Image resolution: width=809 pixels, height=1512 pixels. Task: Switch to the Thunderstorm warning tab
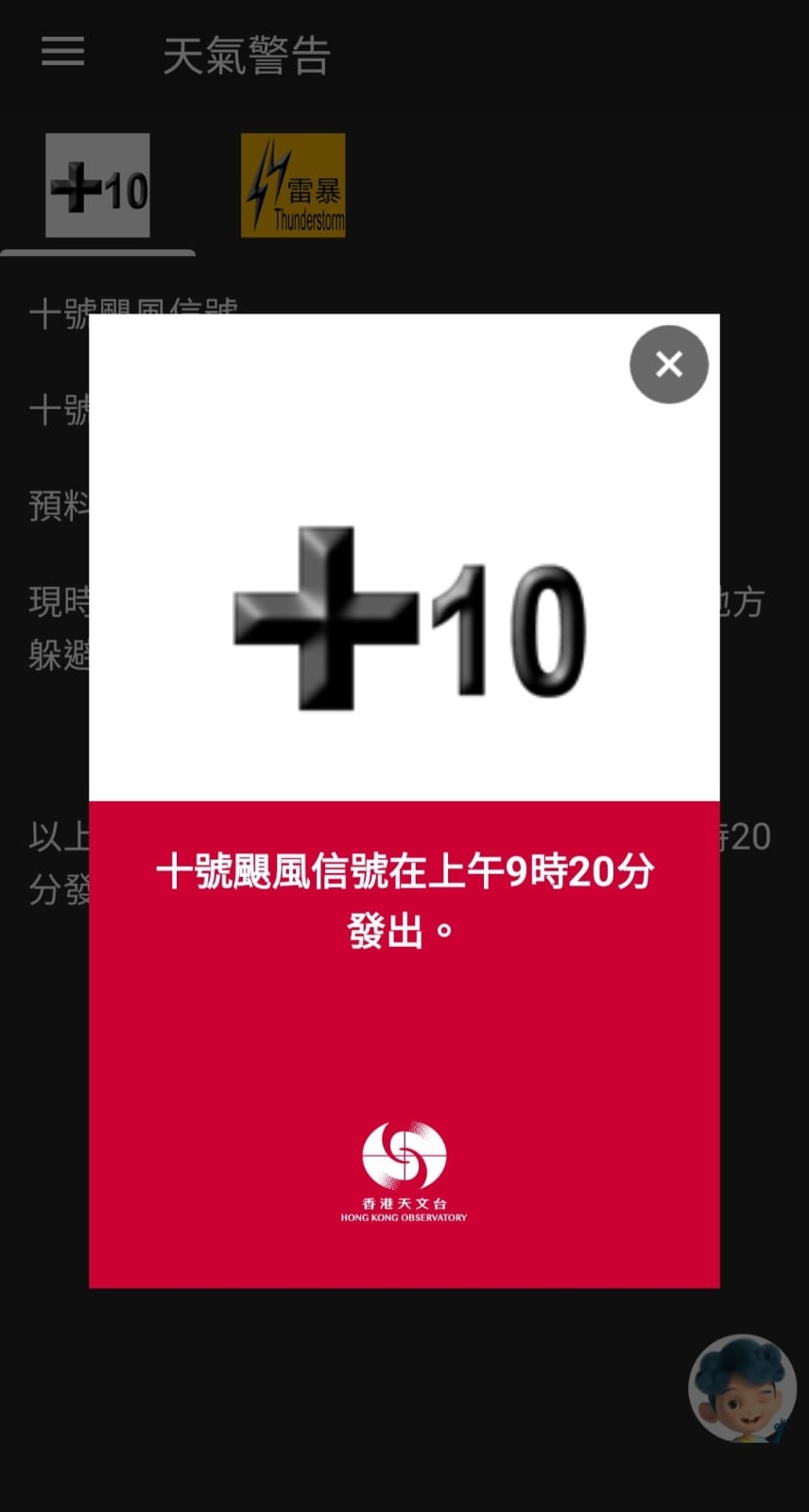point(293,185)
